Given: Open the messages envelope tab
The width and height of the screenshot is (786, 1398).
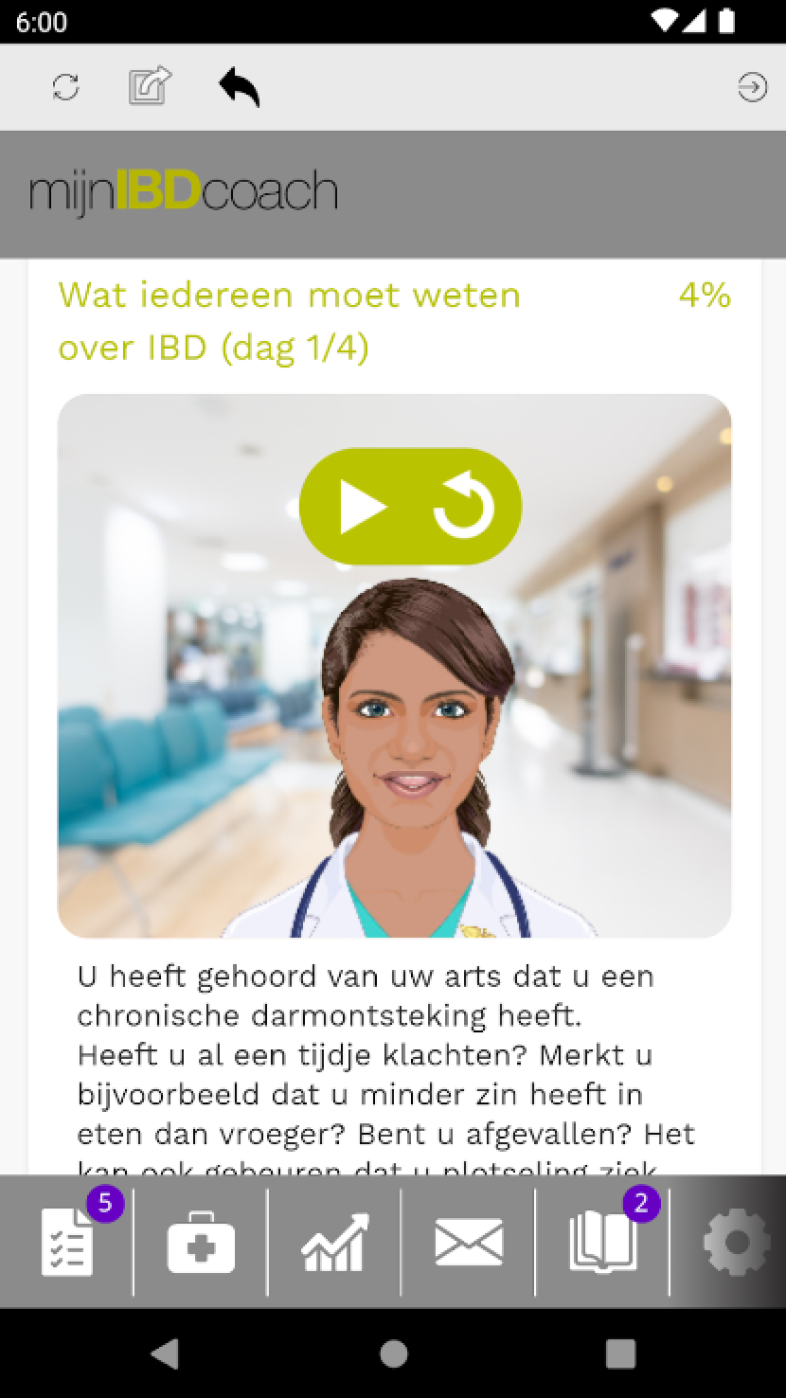Looking at the screenshot, I should tap(469, 1242).
